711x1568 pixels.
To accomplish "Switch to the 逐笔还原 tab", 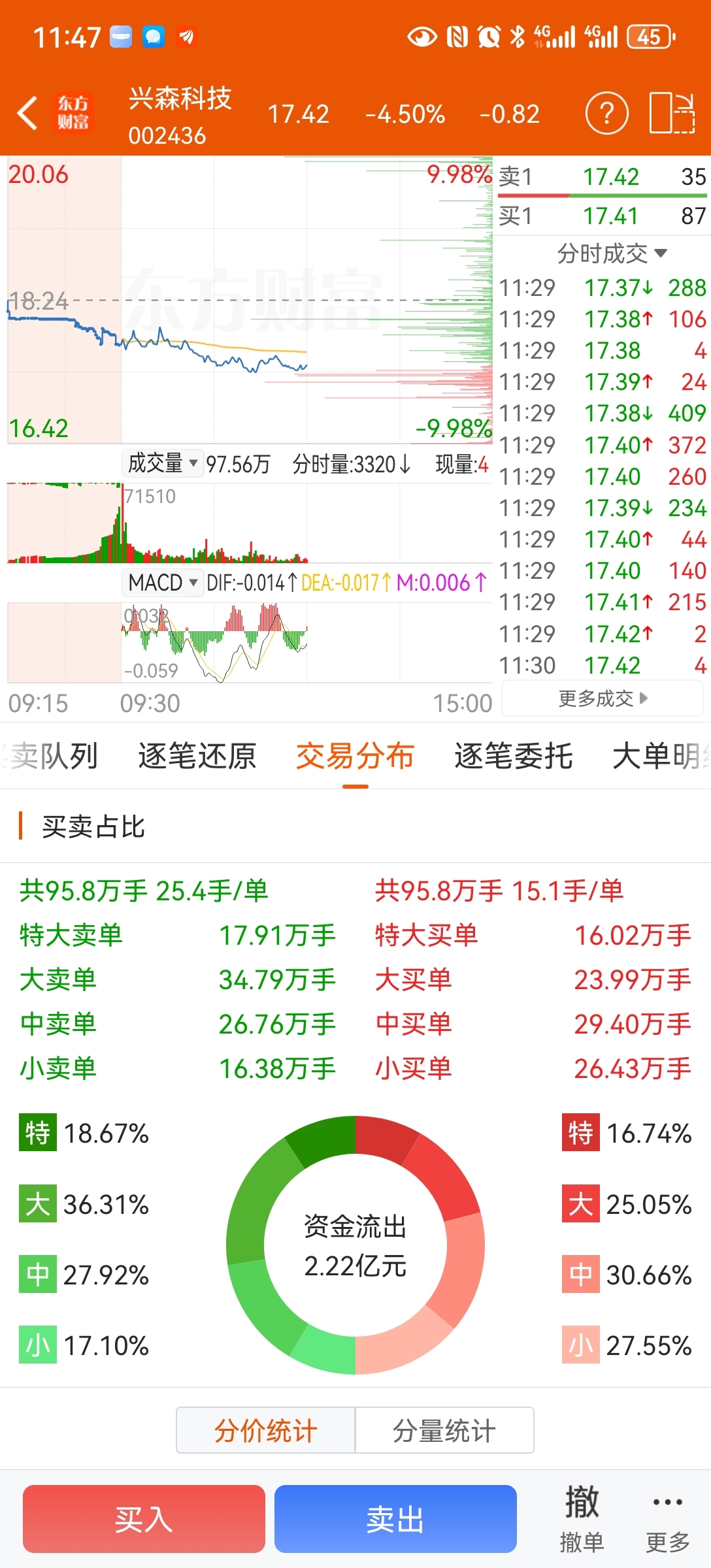I will point(197,756).
